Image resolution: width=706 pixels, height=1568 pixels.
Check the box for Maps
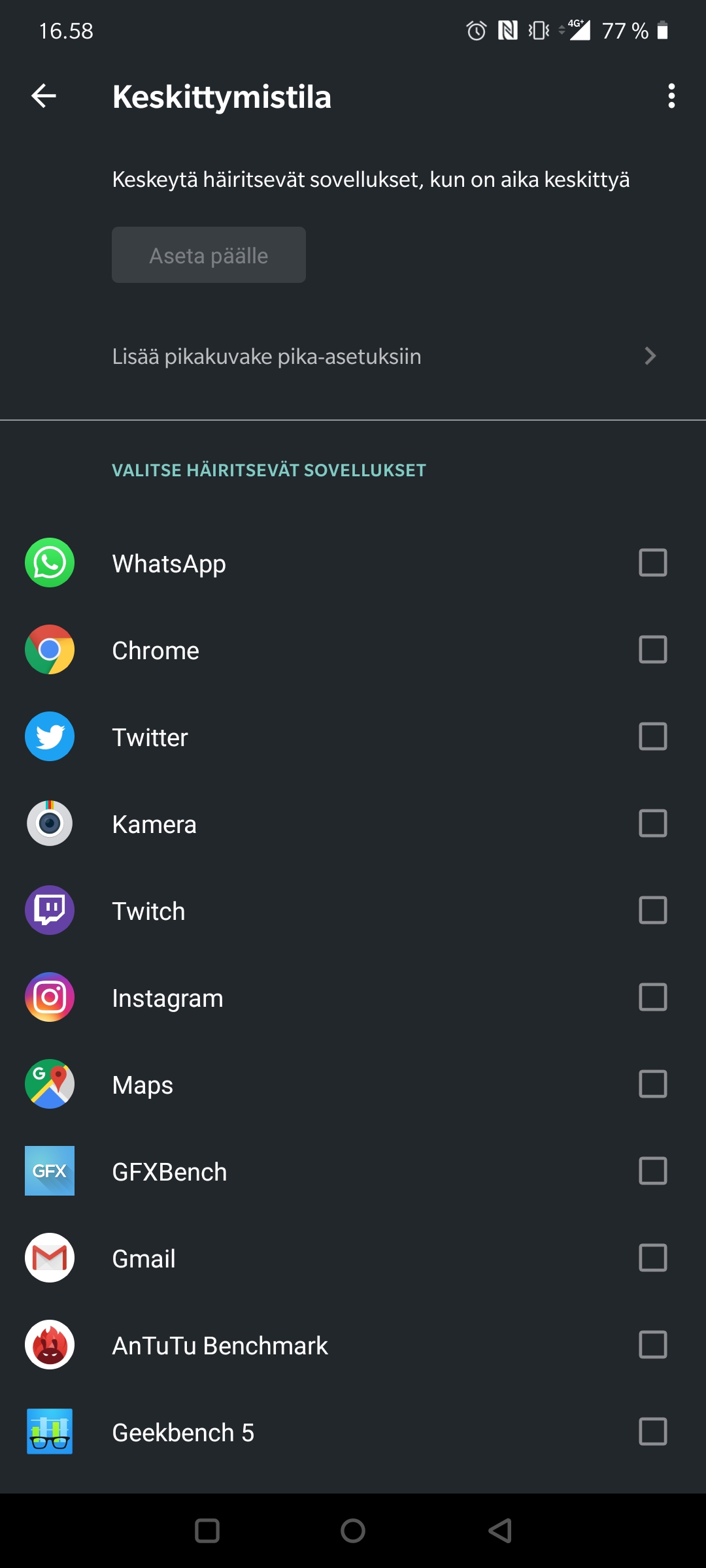point(652,1084)
